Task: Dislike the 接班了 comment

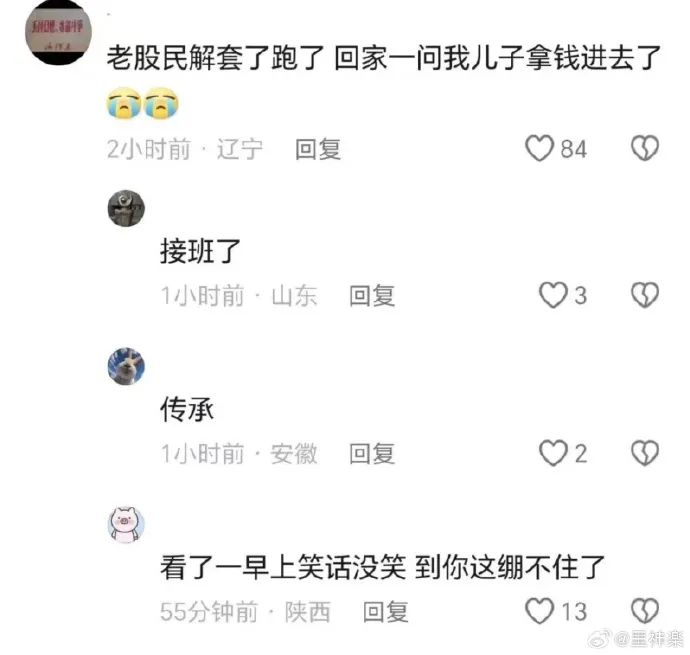Action: pos(645,295)
